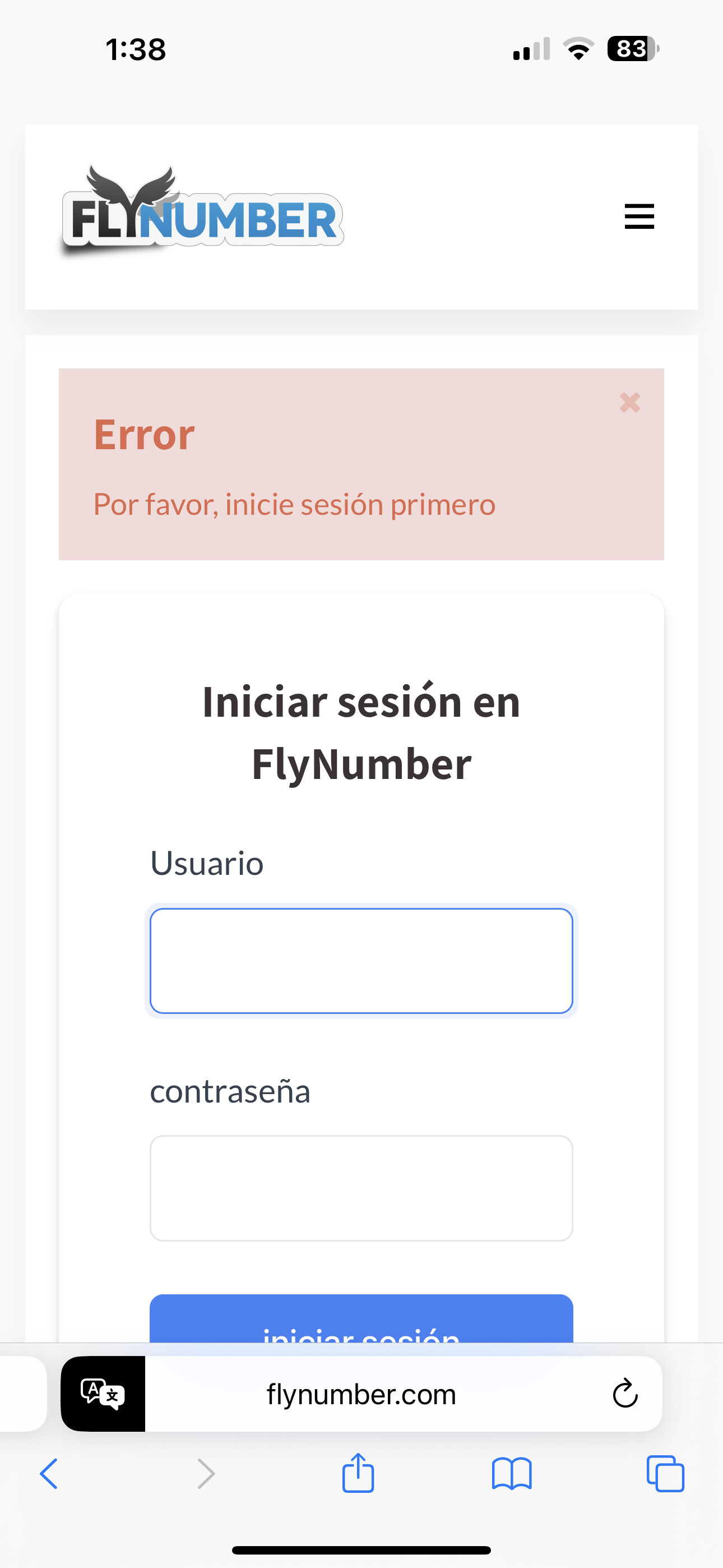This screenshot has width=723, height=1568.
Task: Go back to the previous page
Action: 49,1474
